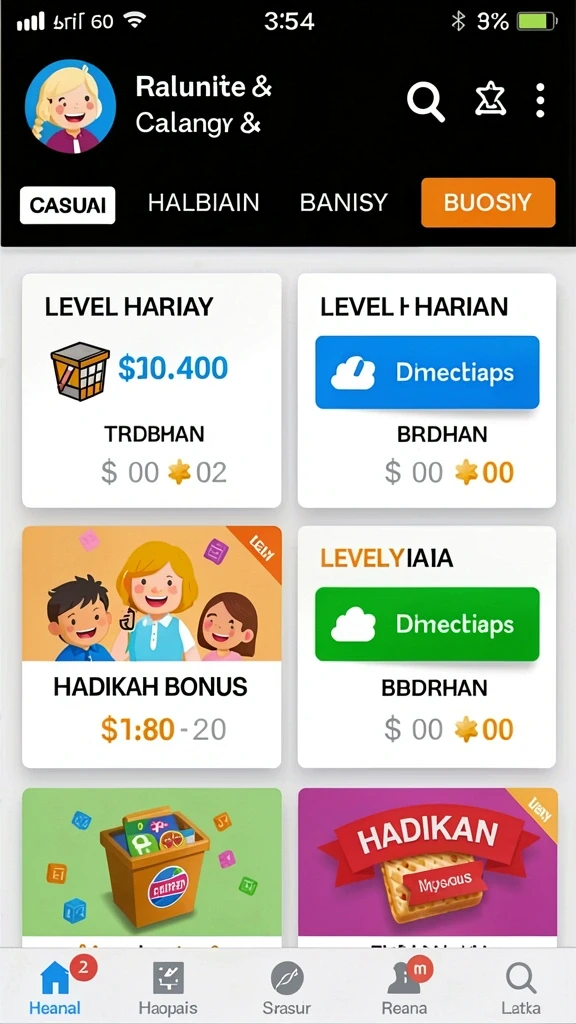Open the three-dot overflow menu
576x1024 pixels.
pyautogui.click(x=539, y=101)
